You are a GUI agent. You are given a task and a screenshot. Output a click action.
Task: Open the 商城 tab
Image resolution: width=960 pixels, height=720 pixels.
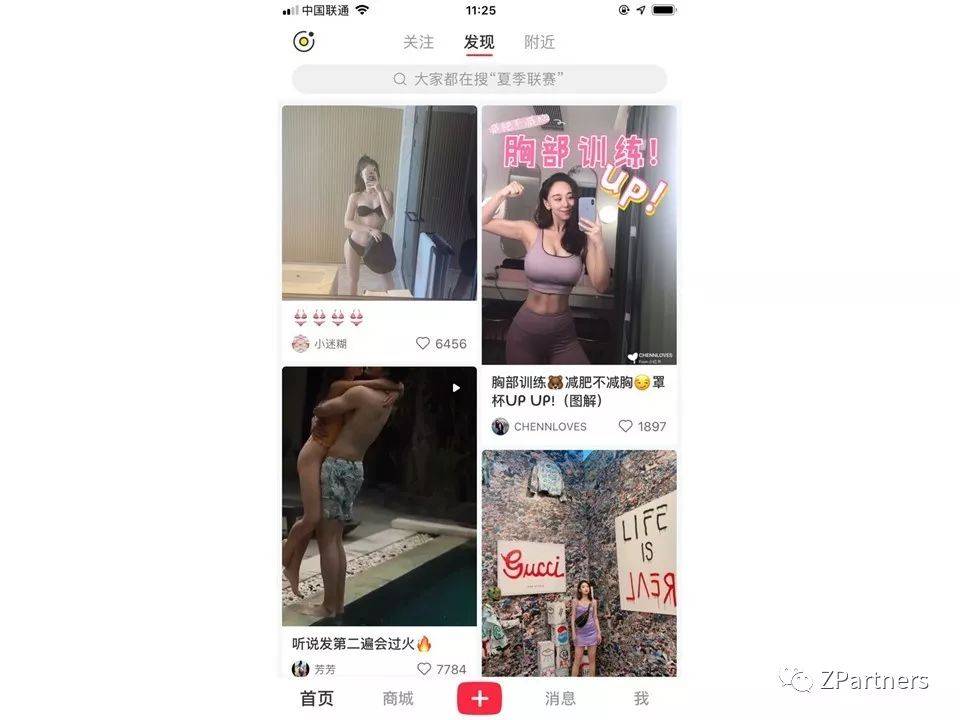(398, 698)
